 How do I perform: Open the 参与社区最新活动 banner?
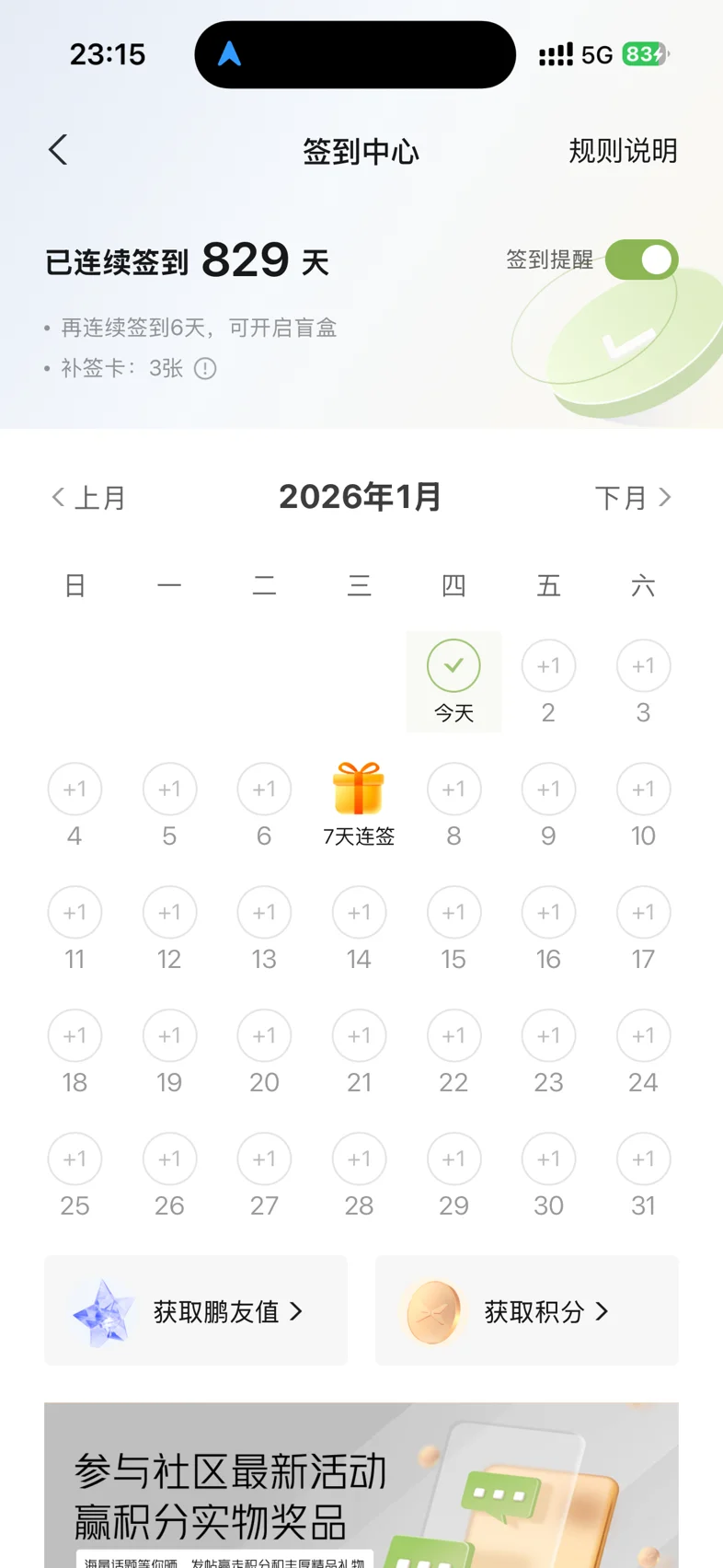tap(361, 1485)
